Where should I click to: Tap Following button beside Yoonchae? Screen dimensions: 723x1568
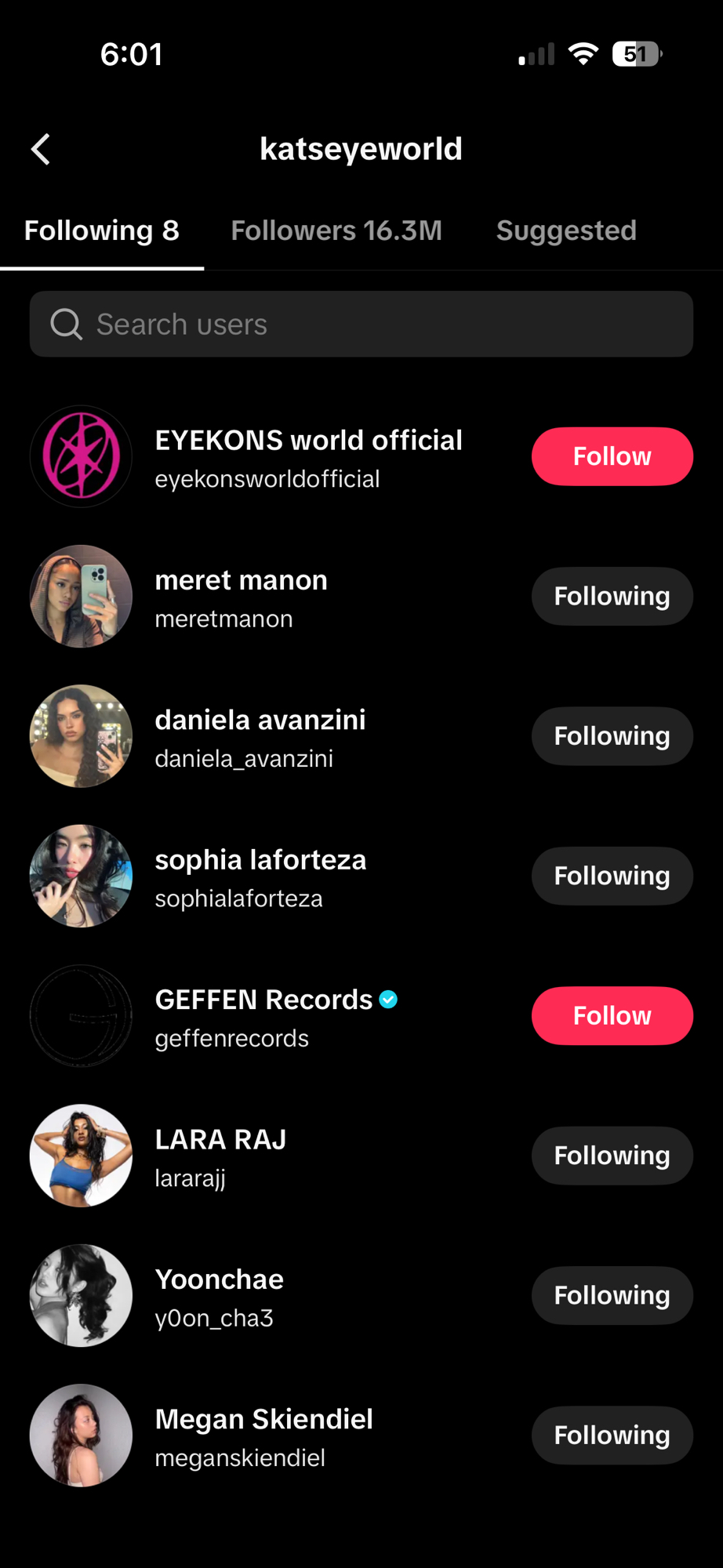coord(612,1295)
